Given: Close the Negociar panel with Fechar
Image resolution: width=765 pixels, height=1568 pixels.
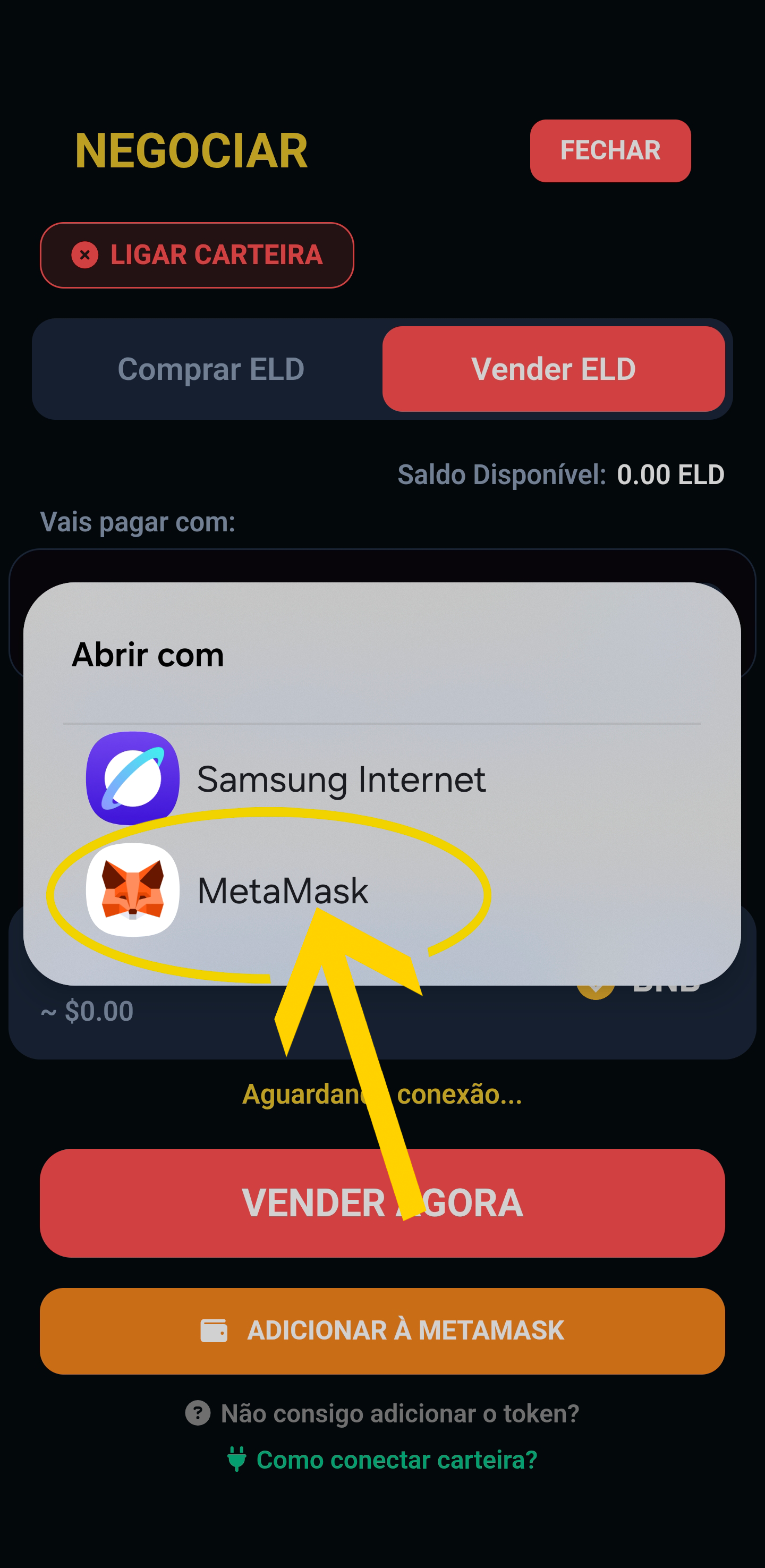Looking at the screenshot, I should pos(610,150).
